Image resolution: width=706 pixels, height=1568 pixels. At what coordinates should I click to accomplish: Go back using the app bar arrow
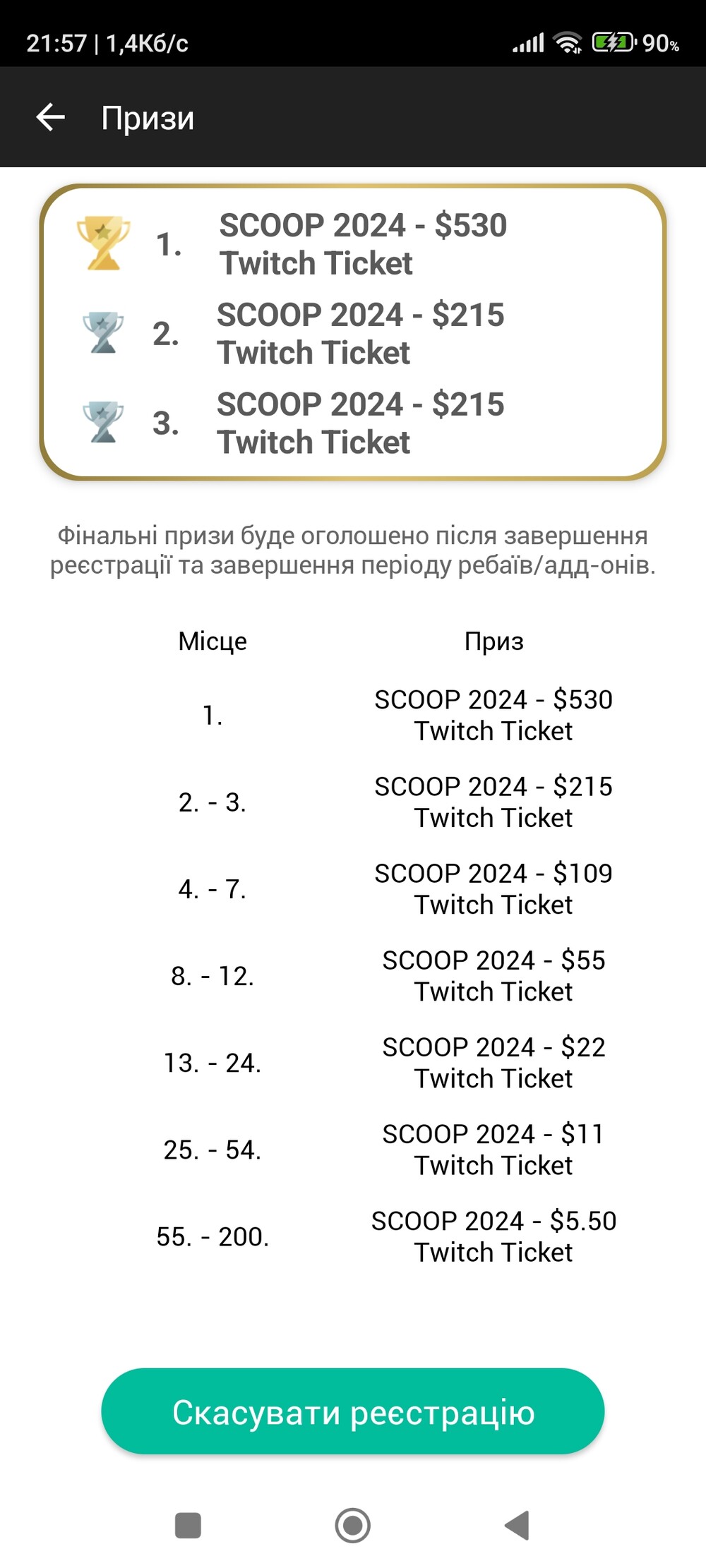tap(50, 117)
